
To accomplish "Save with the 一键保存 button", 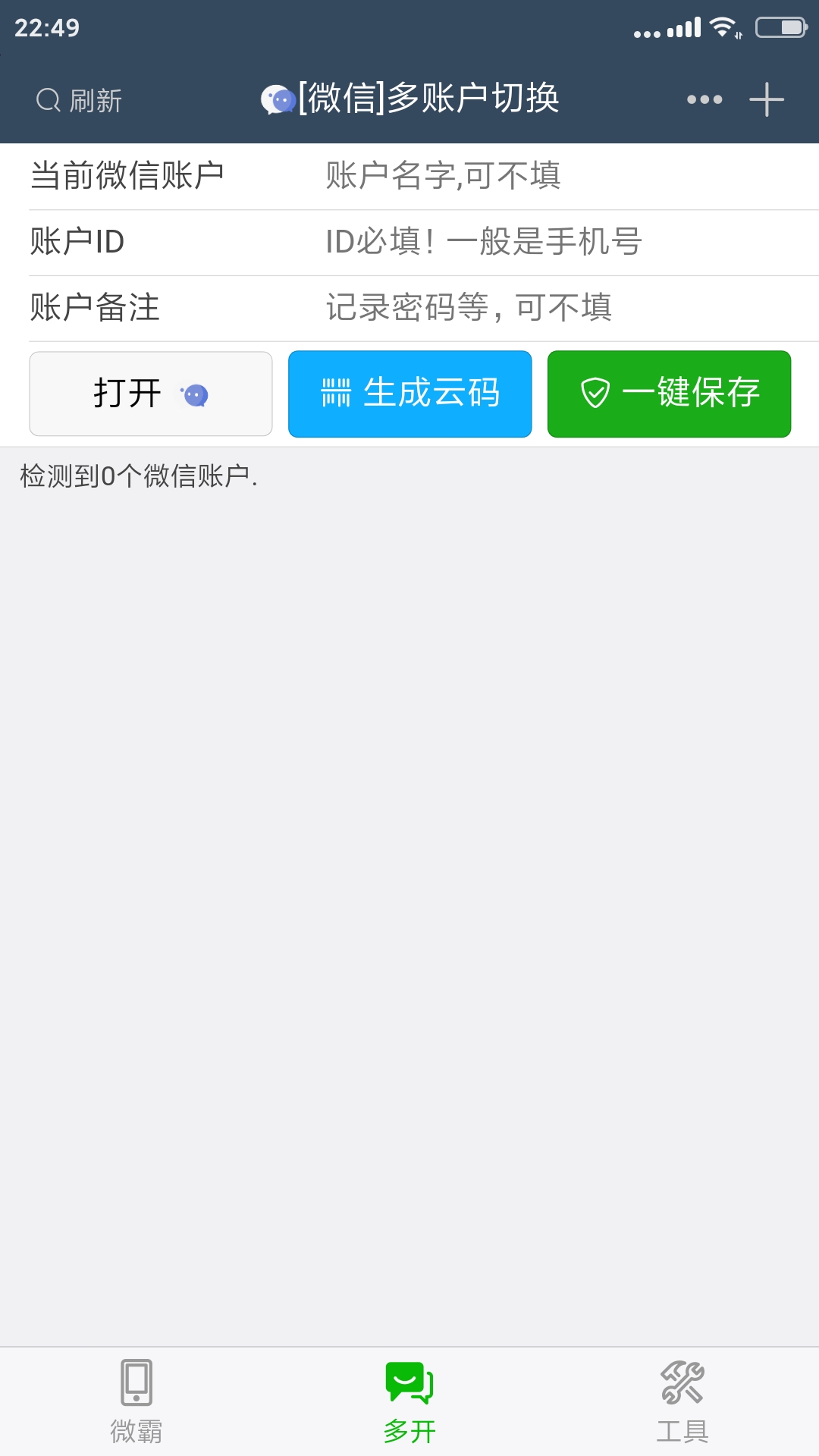I will point(669,394).
